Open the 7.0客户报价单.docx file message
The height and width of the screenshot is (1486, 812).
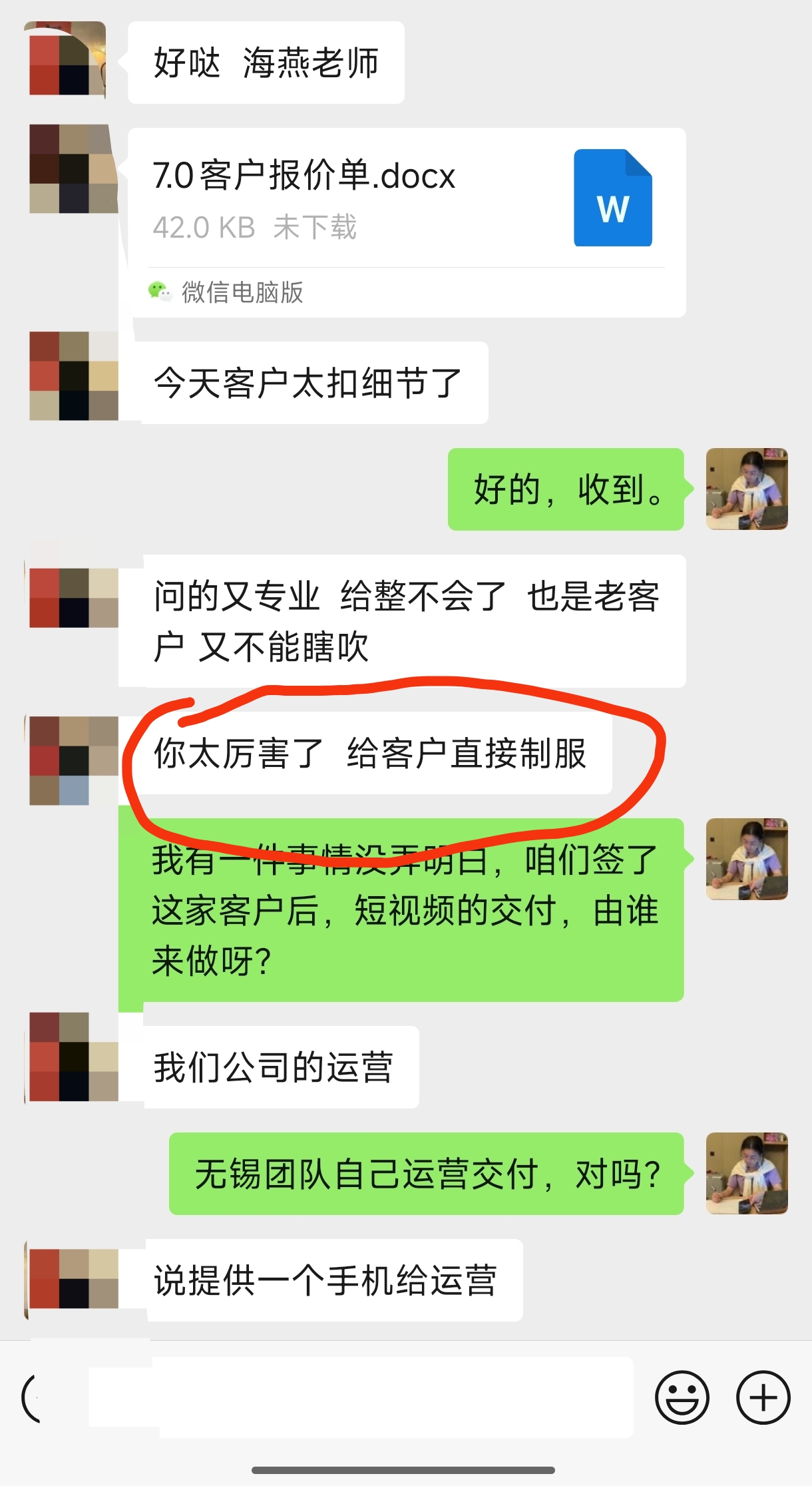click(406, 200)
